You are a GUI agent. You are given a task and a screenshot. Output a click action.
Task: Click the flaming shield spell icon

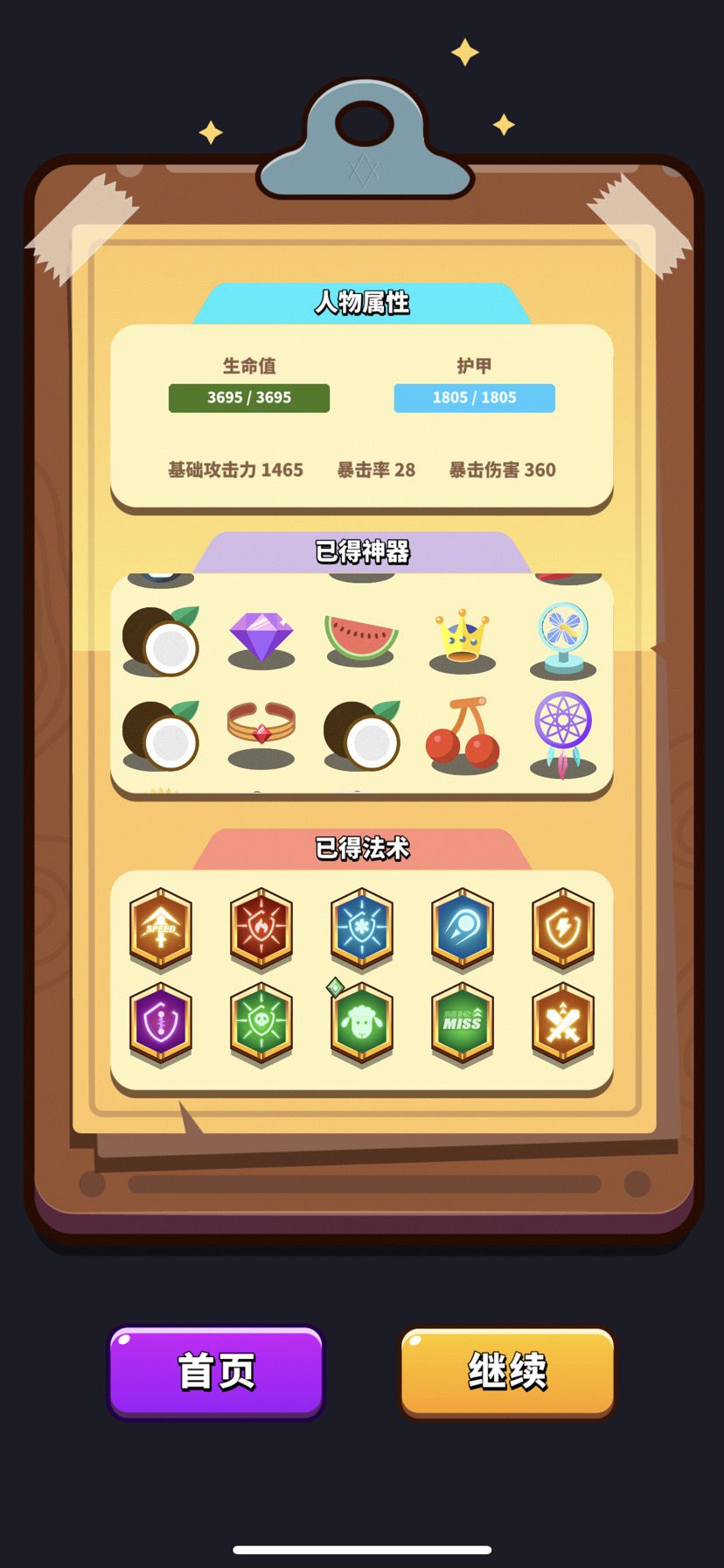point(261,929)
